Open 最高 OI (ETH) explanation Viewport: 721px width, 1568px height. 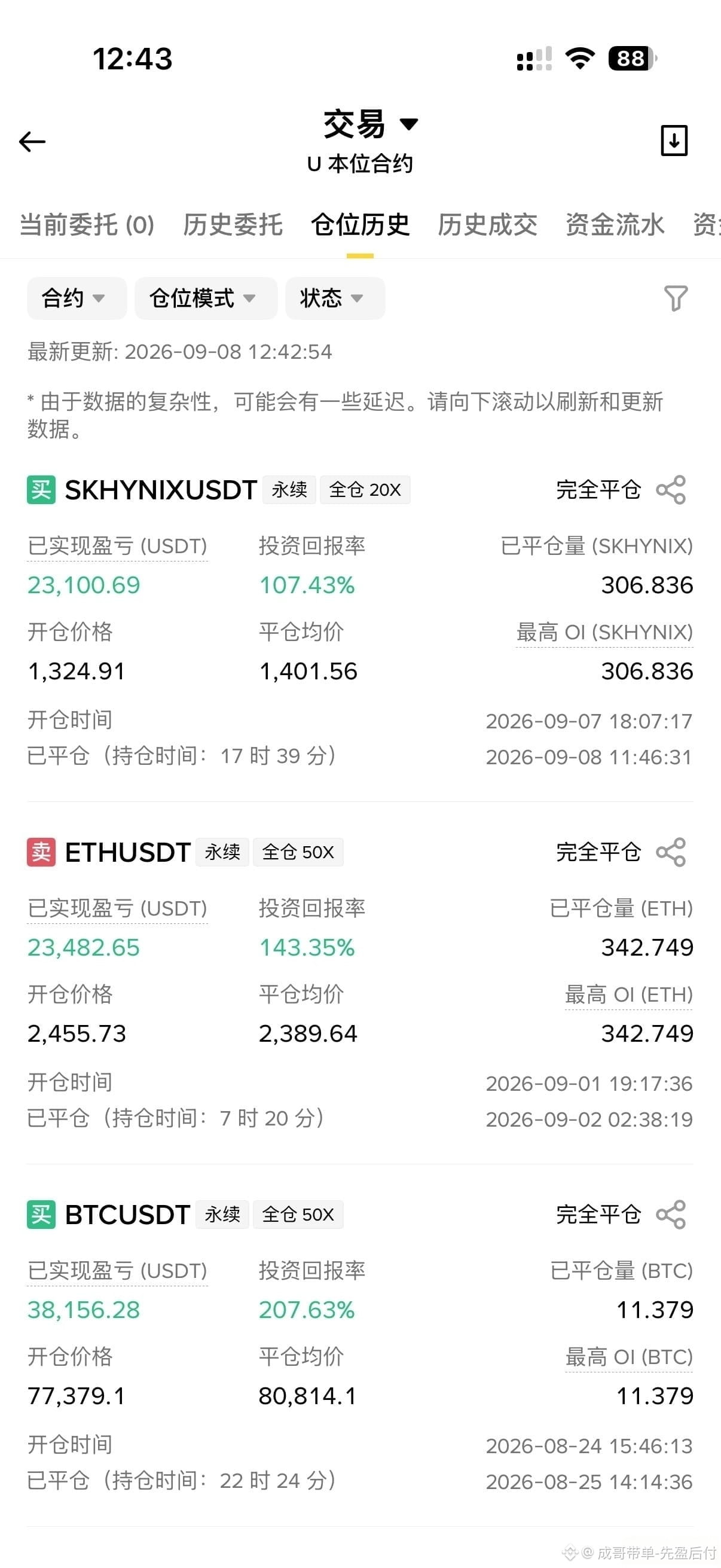[x=628, y=995]
